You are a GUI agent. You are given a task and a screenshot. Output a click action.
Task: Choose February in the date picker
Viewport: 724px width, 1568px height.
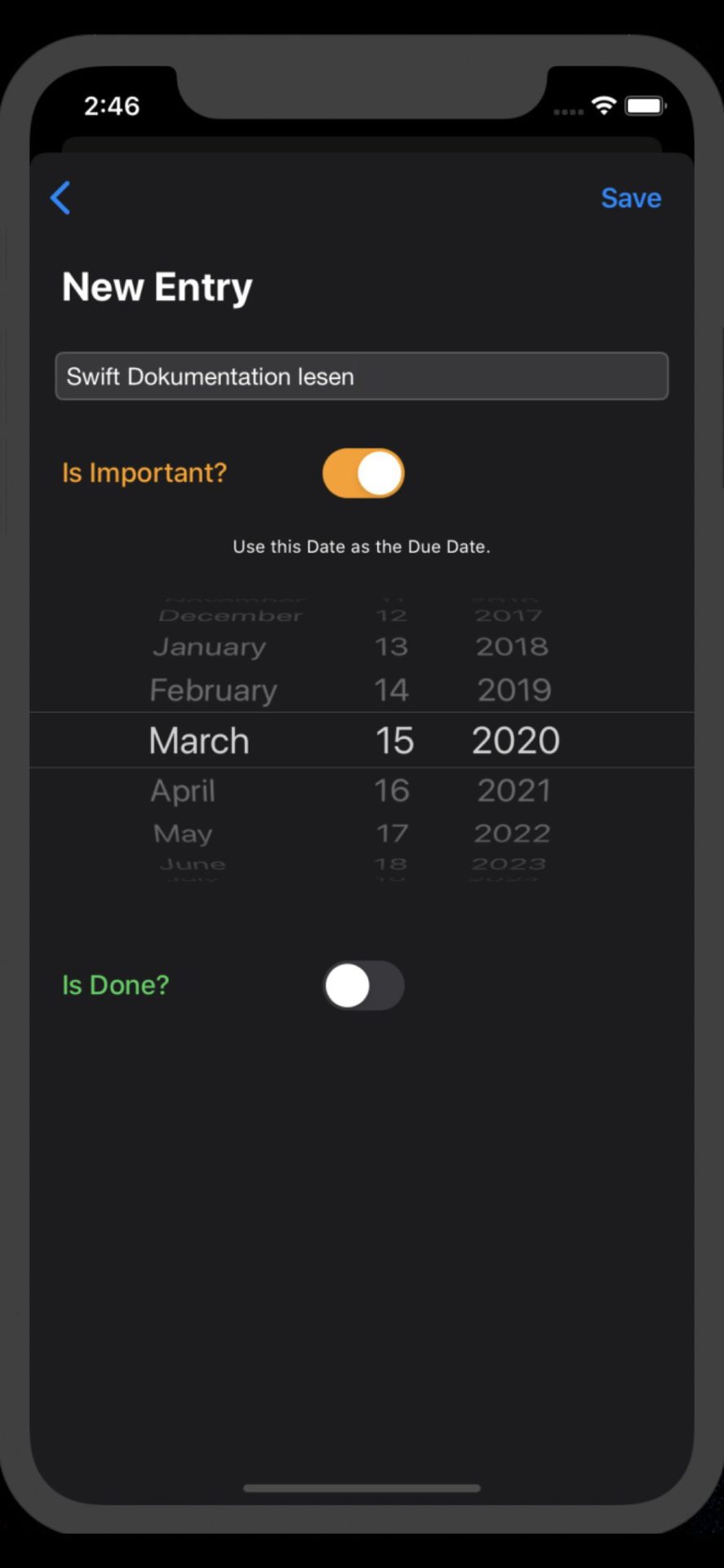click(x=214, y=691)
